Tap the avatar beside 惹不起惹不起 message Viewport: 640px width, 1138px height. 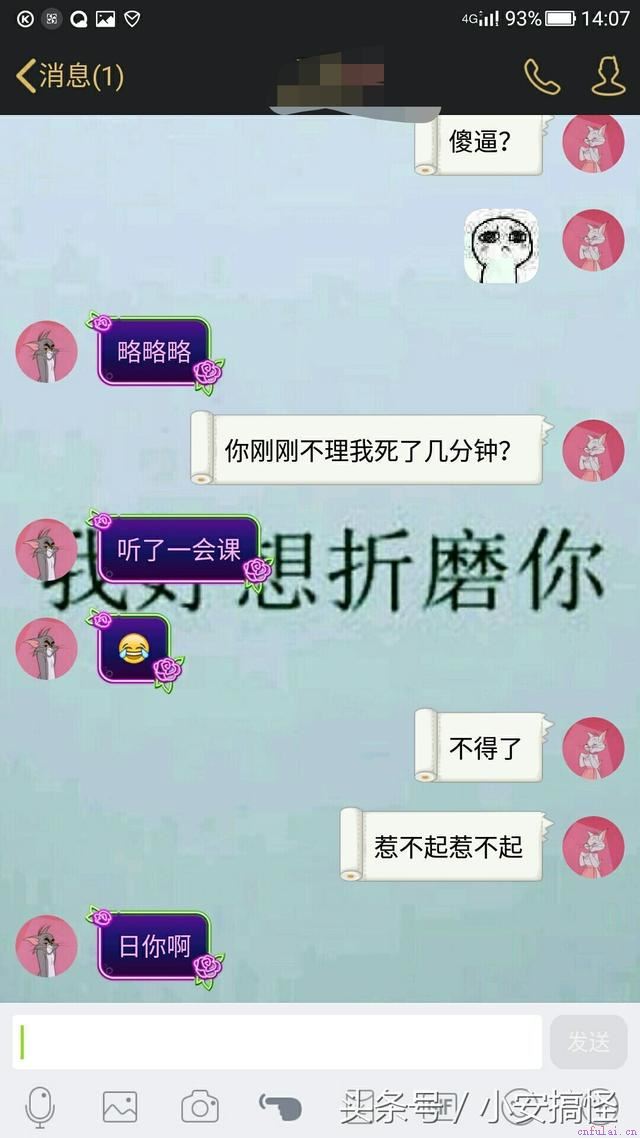594,847
